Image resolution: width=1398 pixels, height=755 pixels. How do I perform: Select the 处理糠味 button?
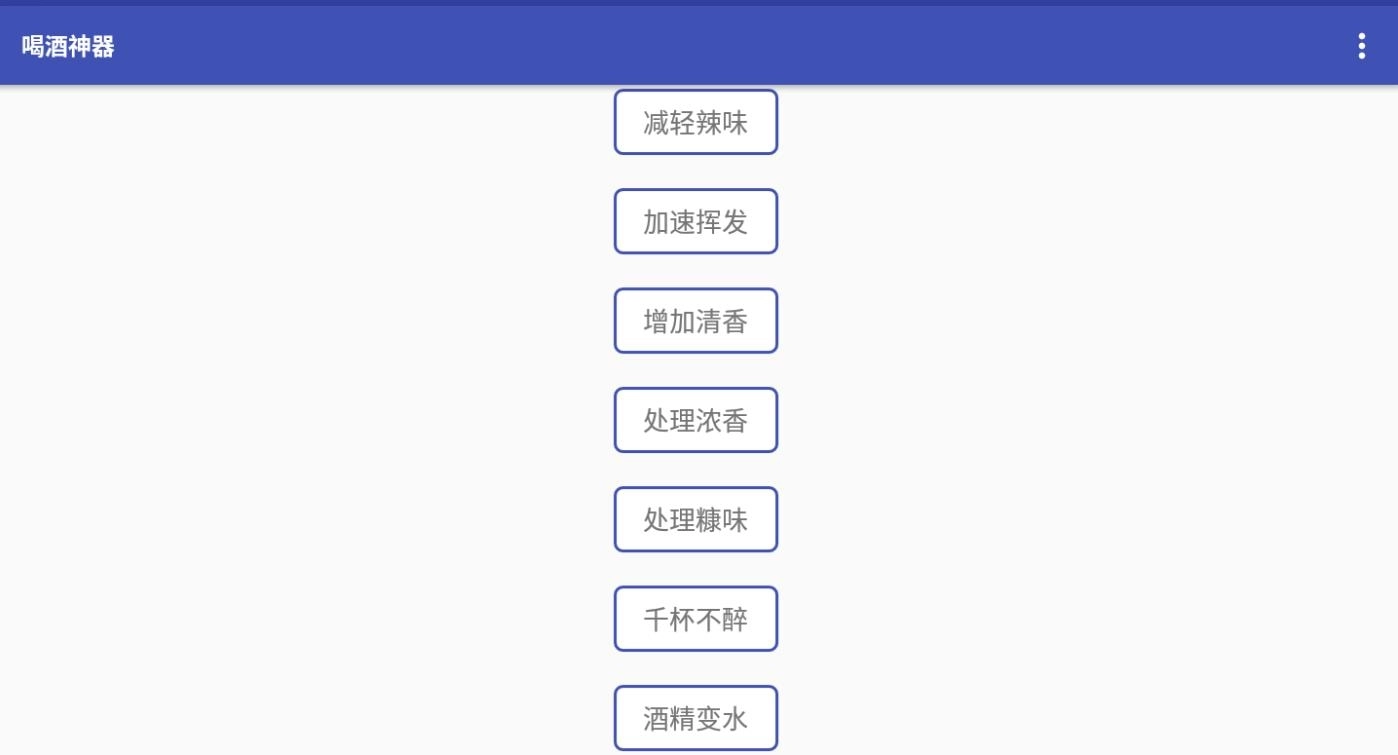click(x=695, y=520)
